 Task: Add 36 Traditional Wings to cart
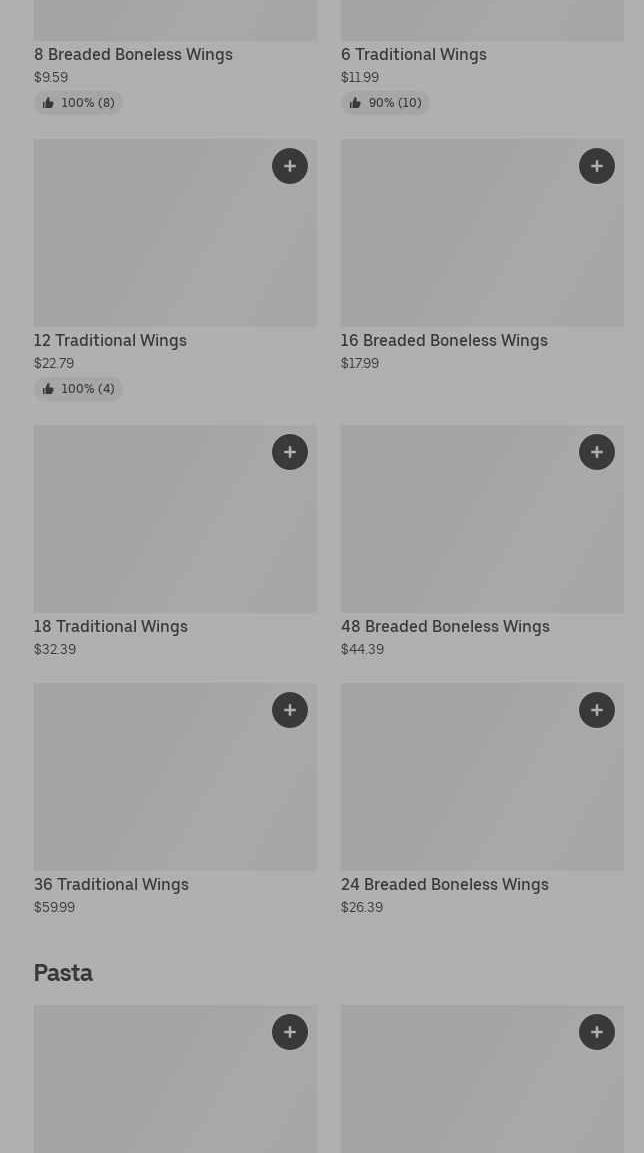point(290,710)
